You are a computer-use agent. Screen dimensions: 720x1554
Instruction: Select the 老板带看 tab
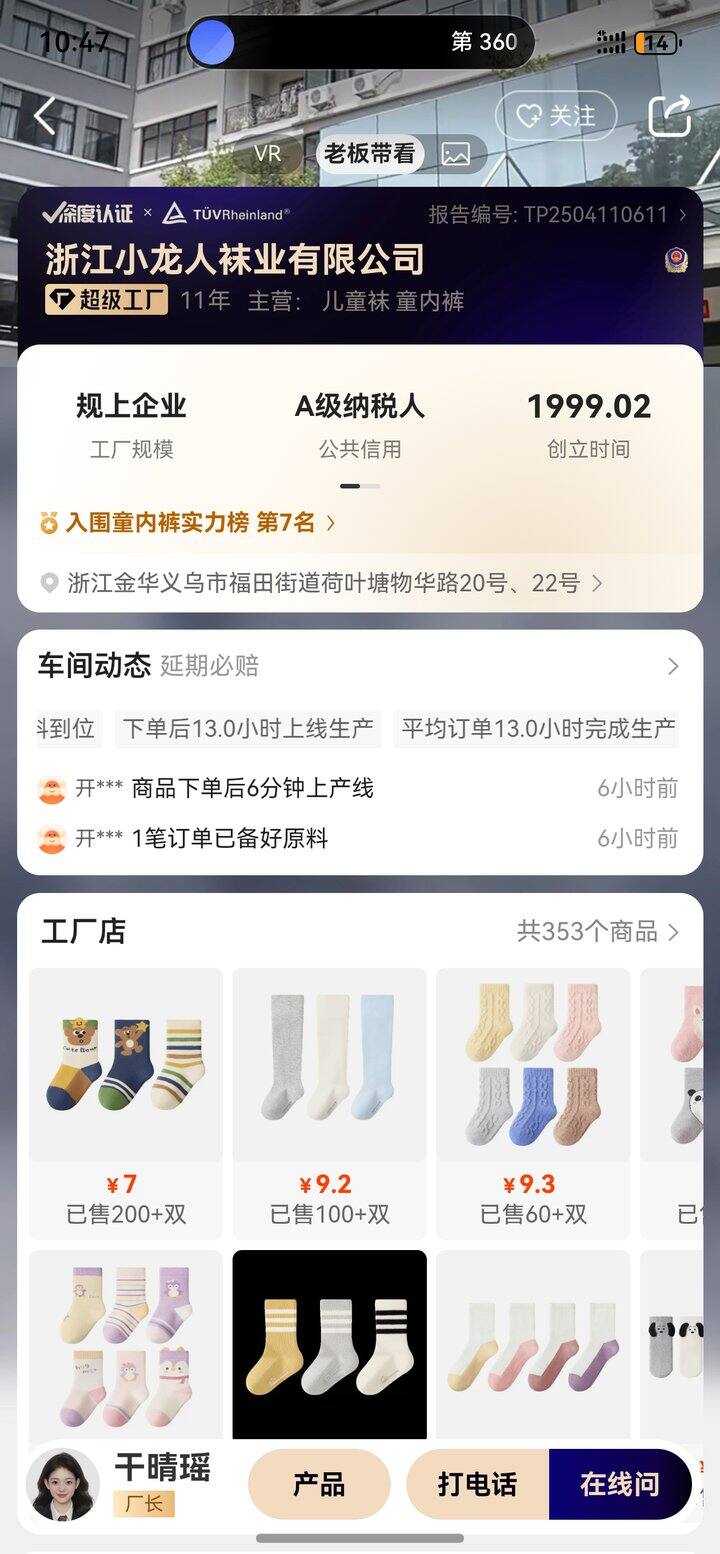(x=369, y=154)
